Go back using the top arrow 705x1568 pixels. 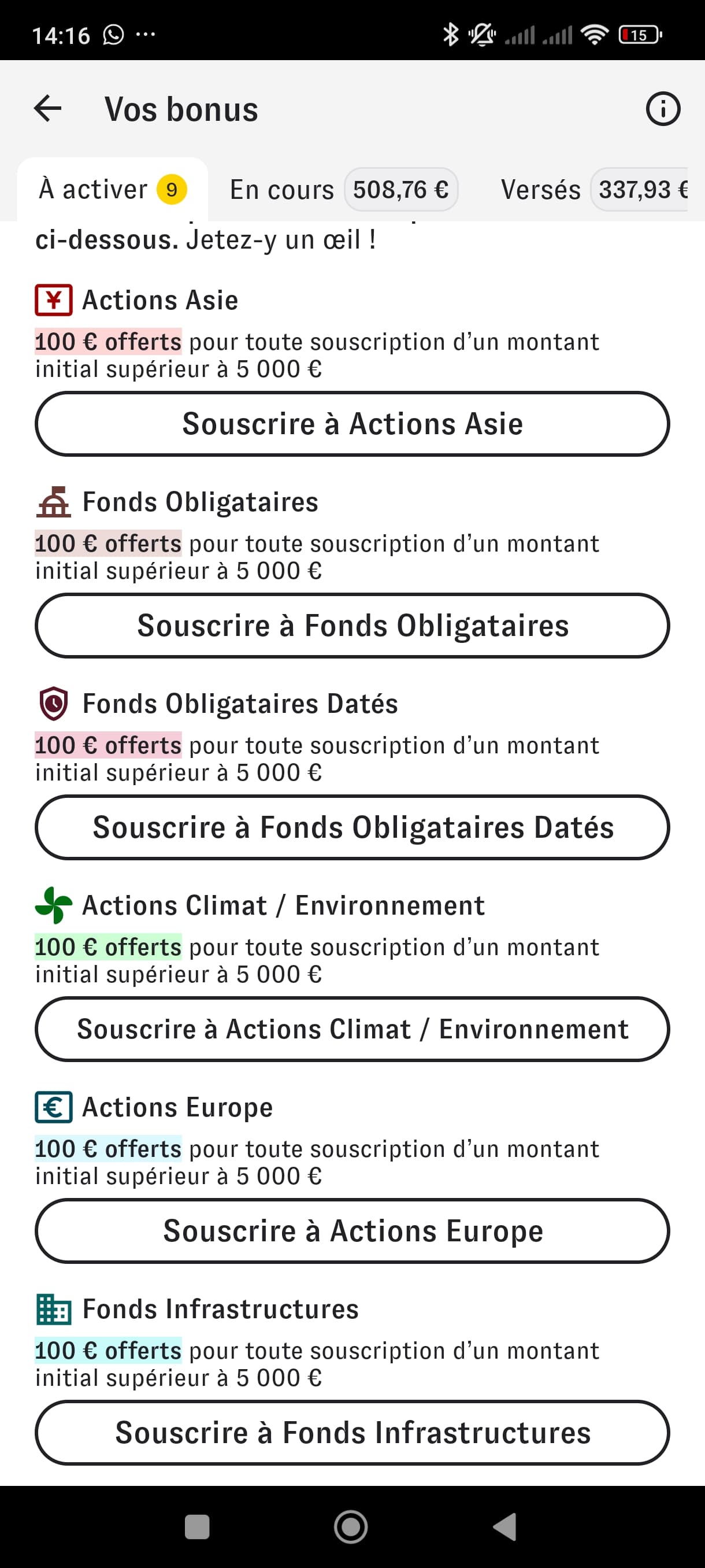coord(48,109)
